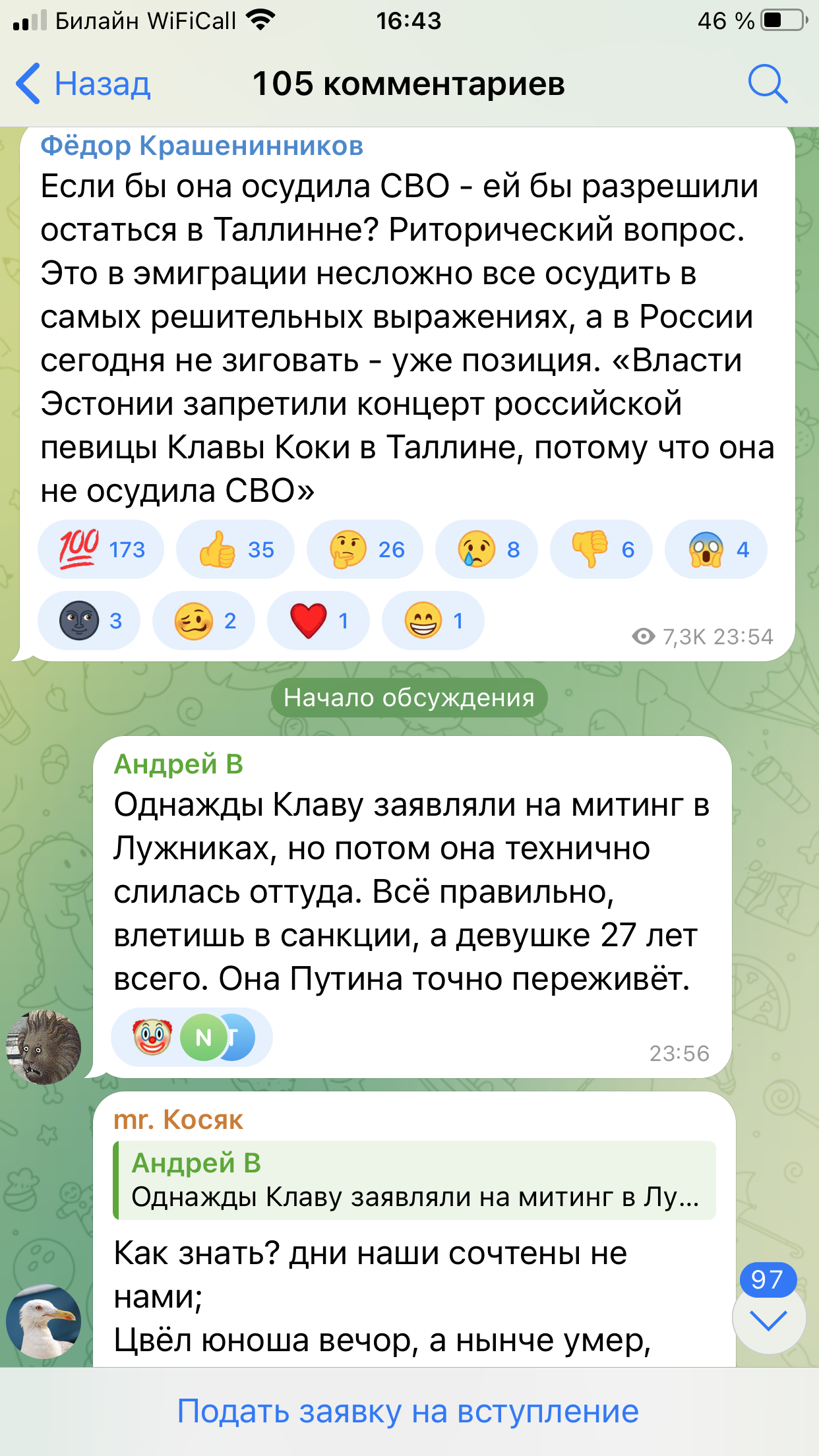
Task: Open Фёдор Крашенинников's channel name
Action: (202, 146)
